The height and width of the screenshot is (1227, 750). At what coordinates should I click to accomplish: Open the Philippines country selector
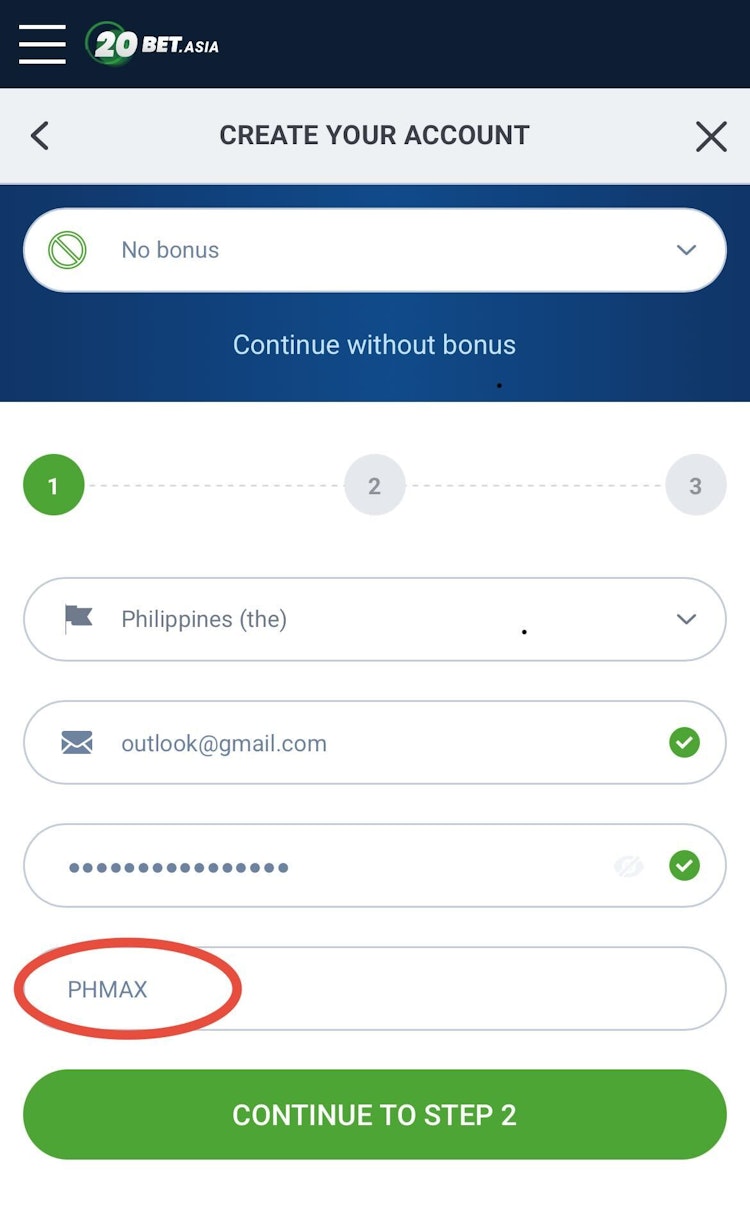click(x=374, y=619)
